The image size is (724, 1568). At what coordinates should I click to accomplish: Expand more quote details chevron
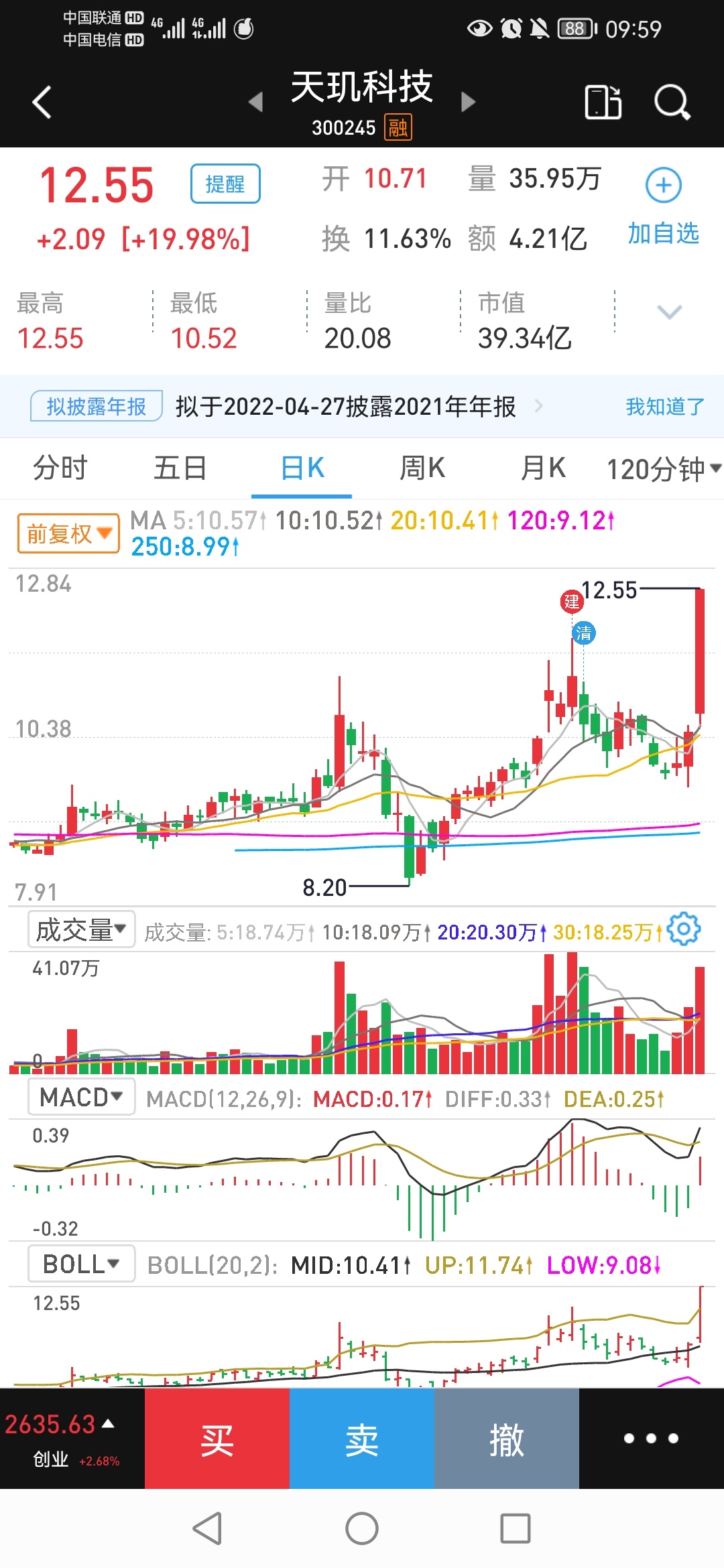(x=669, y=312)
